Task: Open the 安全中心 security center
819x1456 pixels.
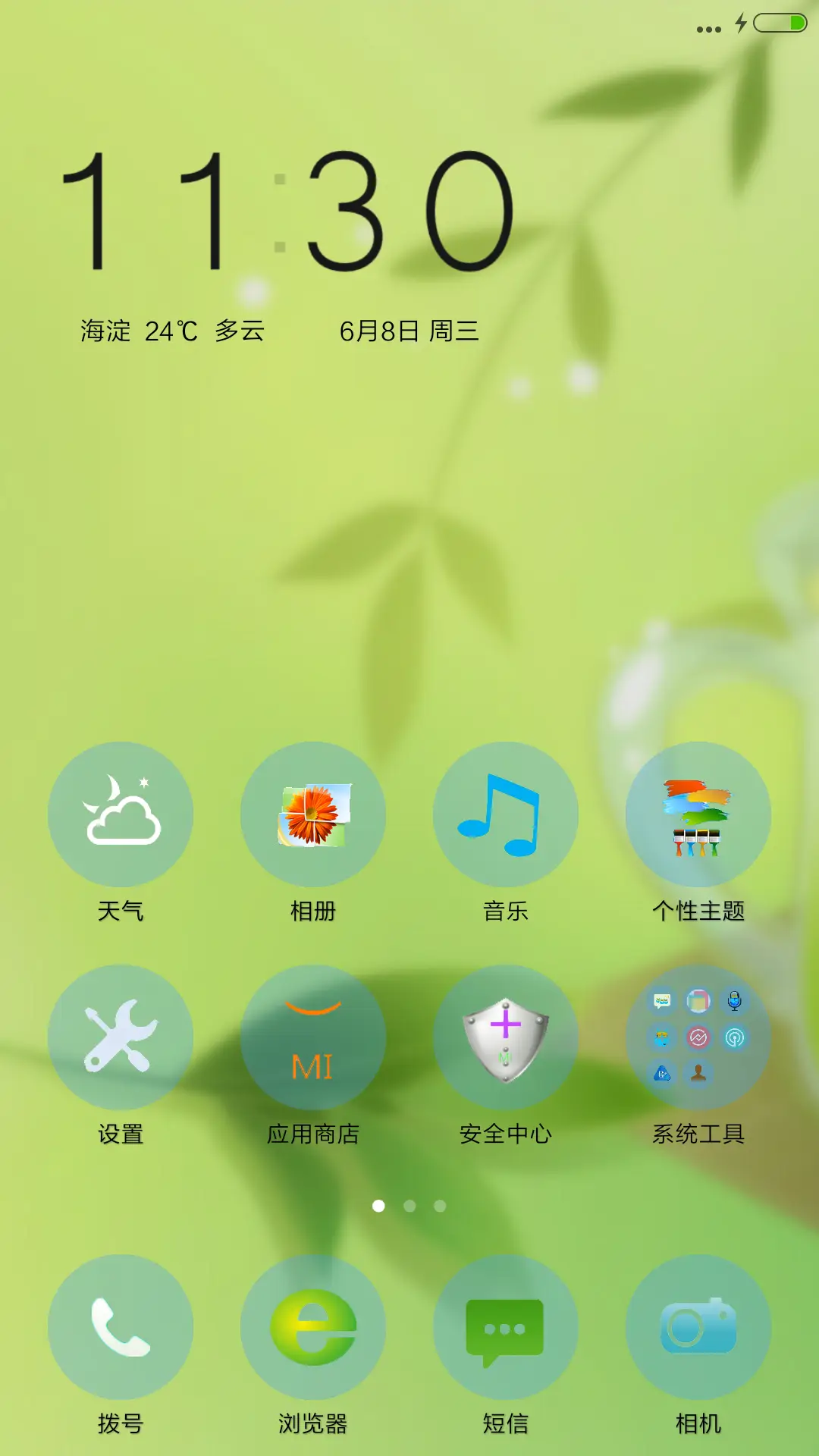Action: coord(505,1036)
